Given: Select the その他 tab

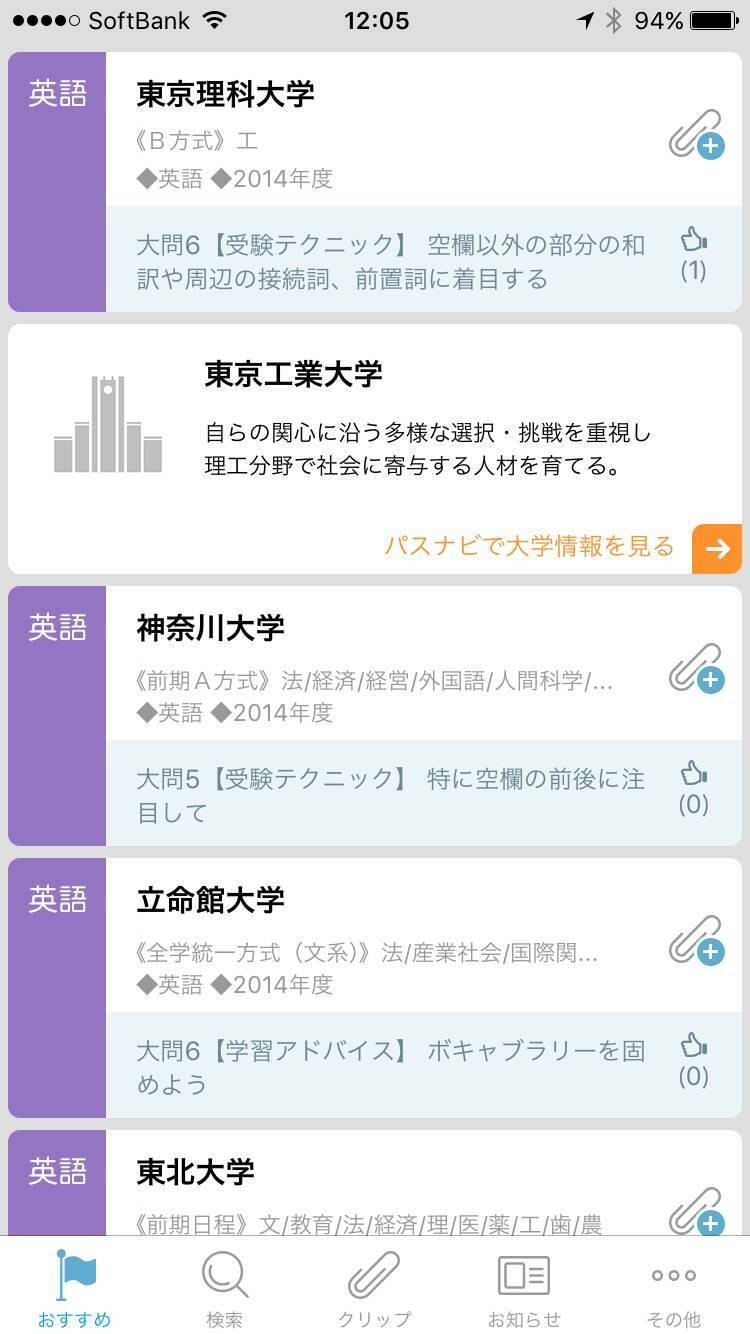Looking at the screenshot, I should click(674, 1288).
